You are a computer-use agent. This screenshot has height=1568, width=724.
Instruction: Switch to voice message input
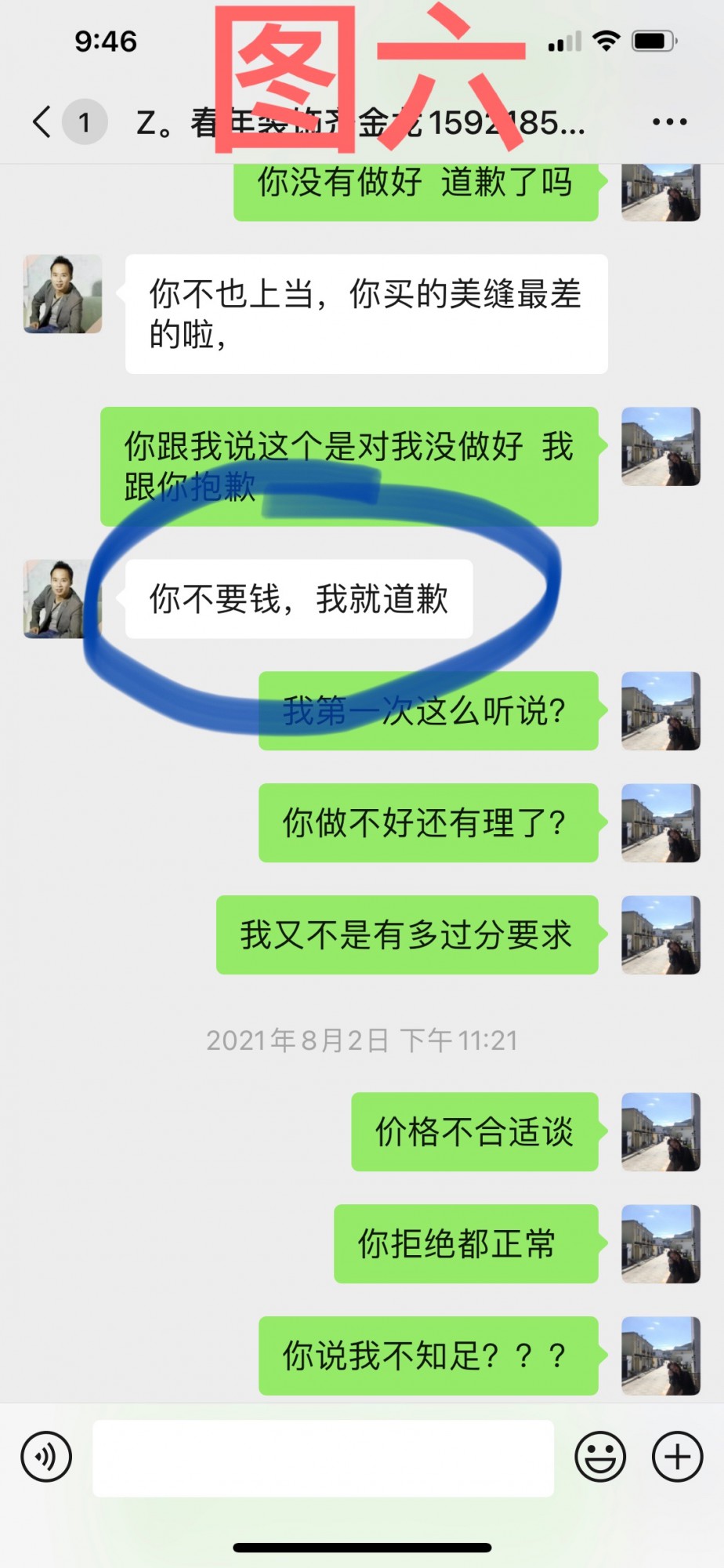[47, 1457]
